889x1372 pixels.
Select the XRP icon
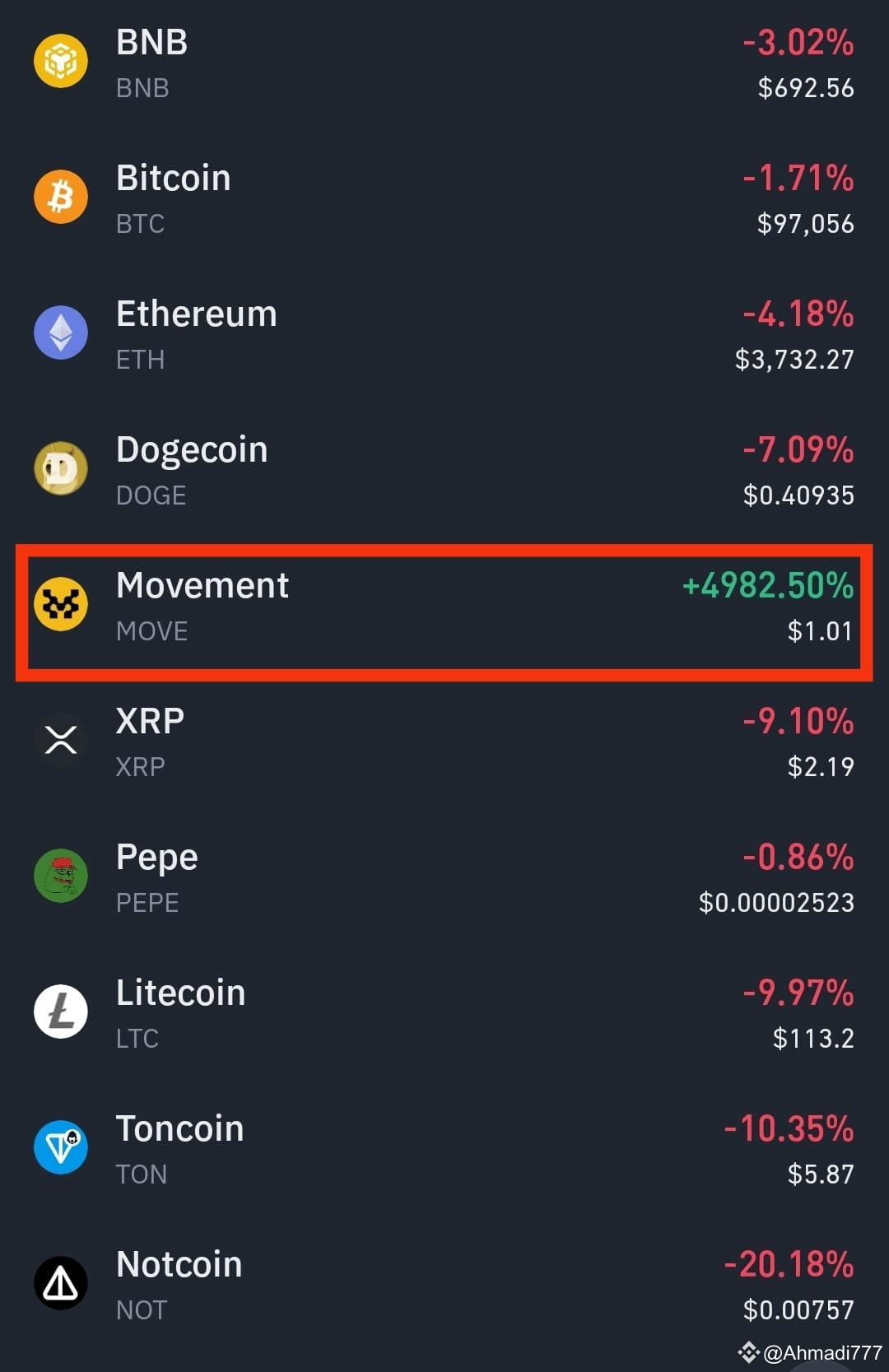60,740
